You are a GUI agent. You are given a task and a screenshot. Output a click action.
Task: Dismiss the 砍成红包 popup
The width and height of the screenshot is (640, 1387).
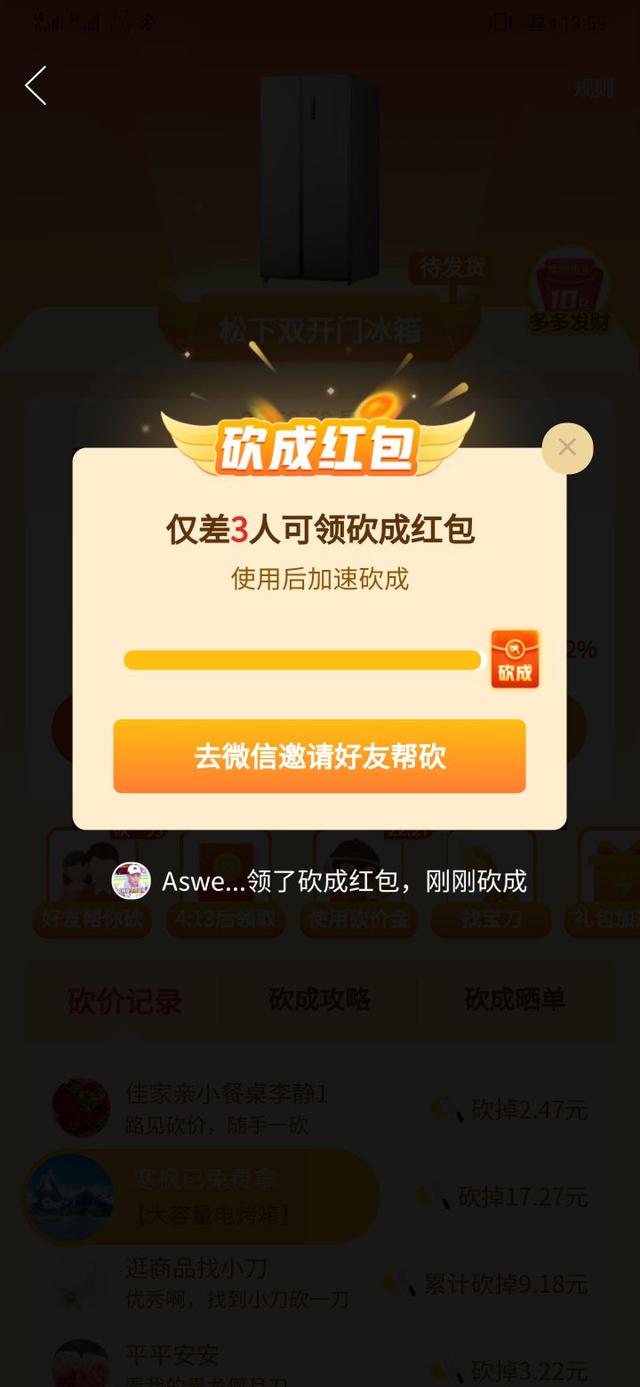pyautogui.click(x=567, y=448)
